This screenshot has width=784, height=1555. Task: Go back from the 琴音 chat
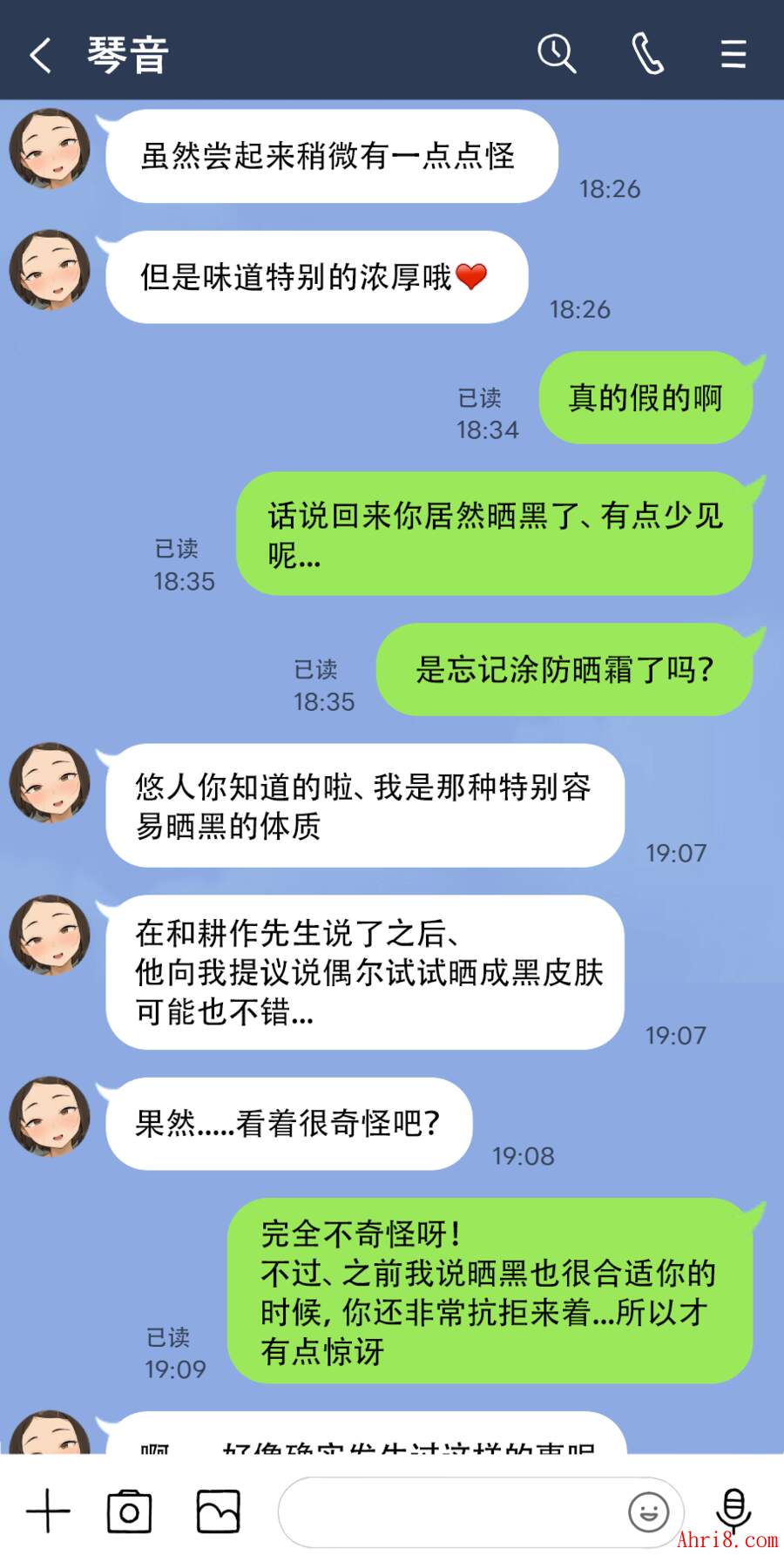[x=40, y=54]
